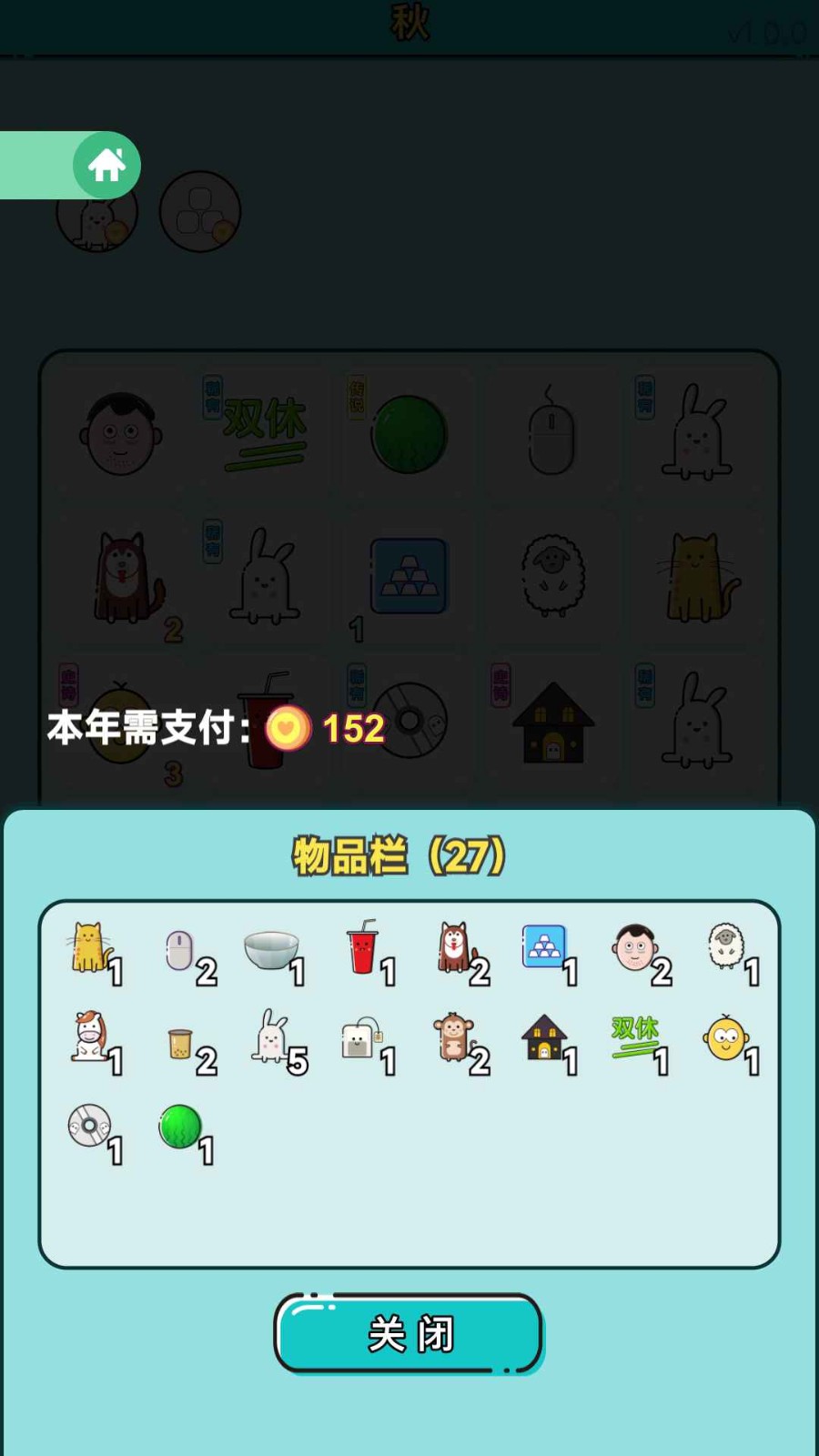Select the tea bag item in inventory
Image resolution: width=819 pixels, height=1456 pixels.
(x=361, y=1039)
